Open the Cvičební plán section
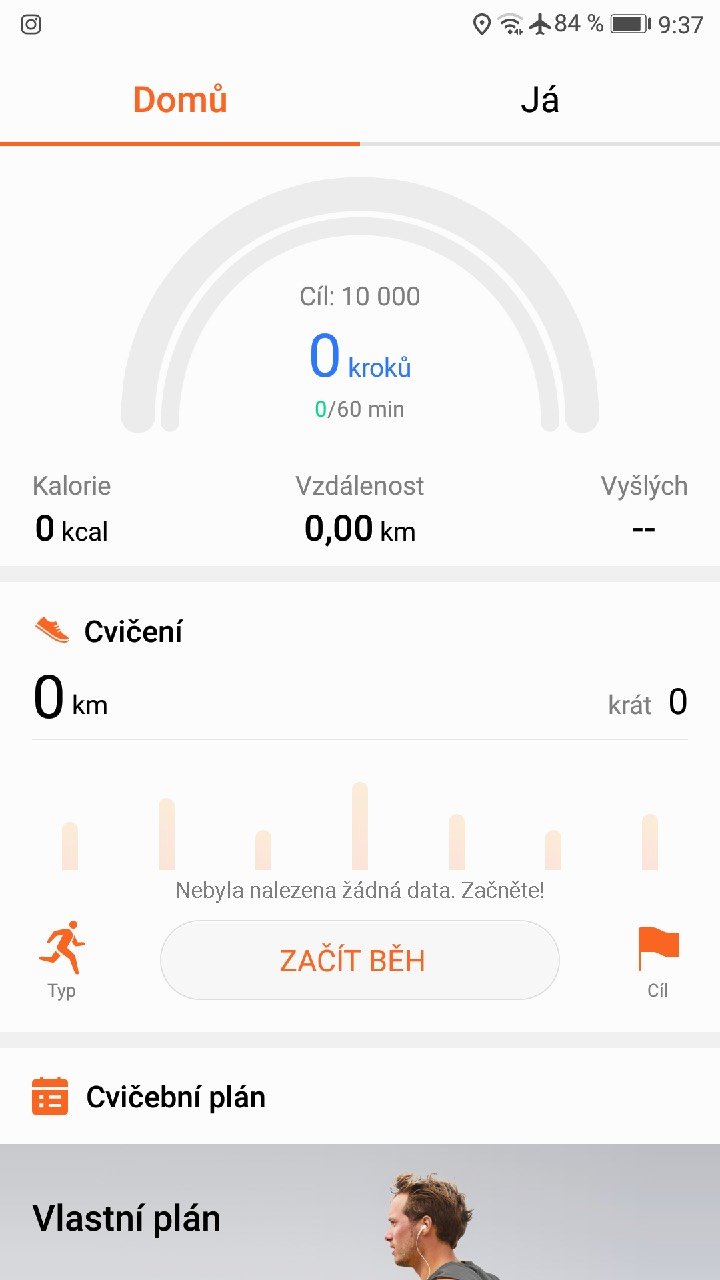 [x=175, y=1097]
